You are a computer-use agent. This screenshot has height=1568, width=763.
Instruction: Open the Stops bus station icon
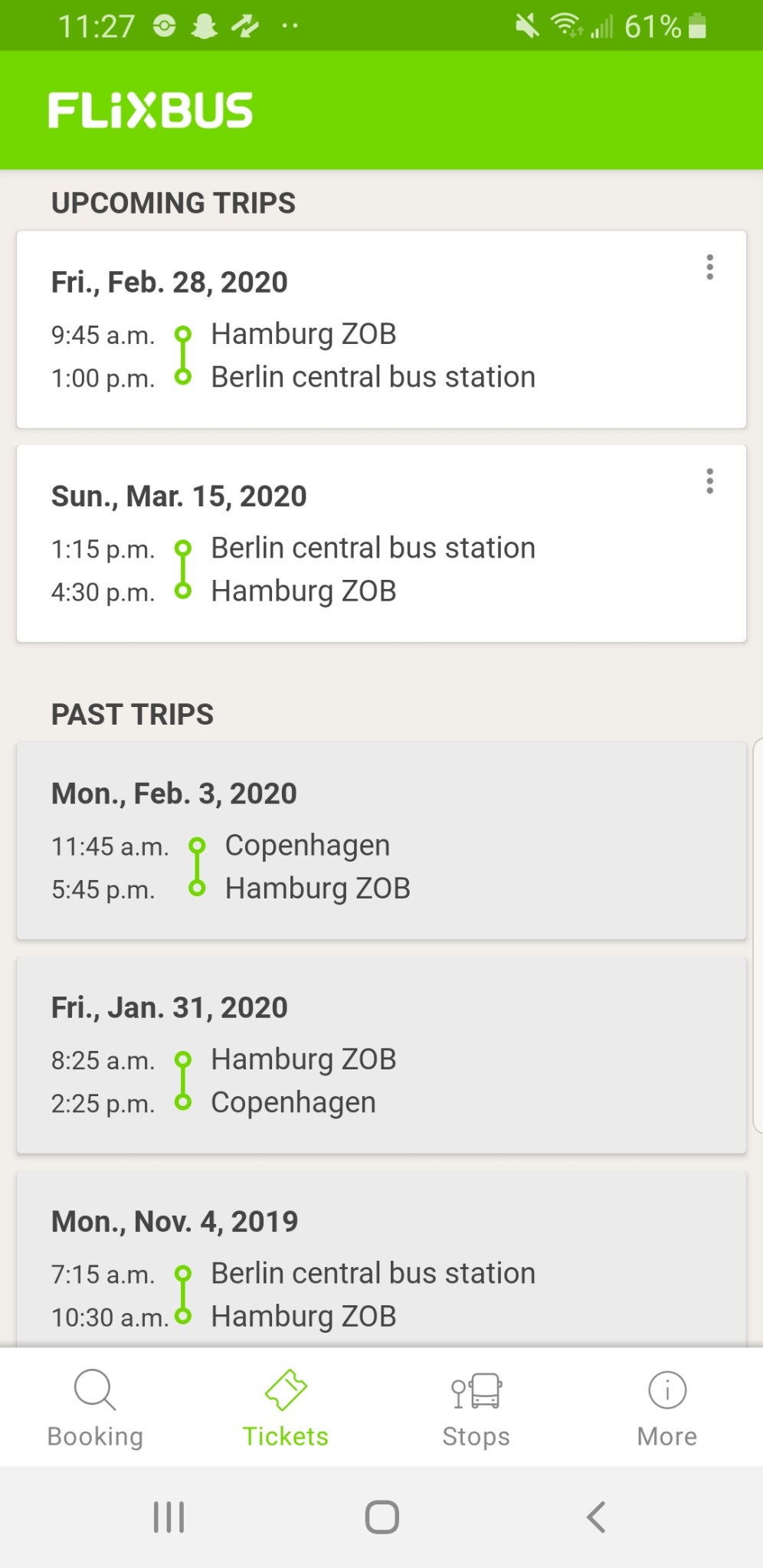tap(476, 1391)
